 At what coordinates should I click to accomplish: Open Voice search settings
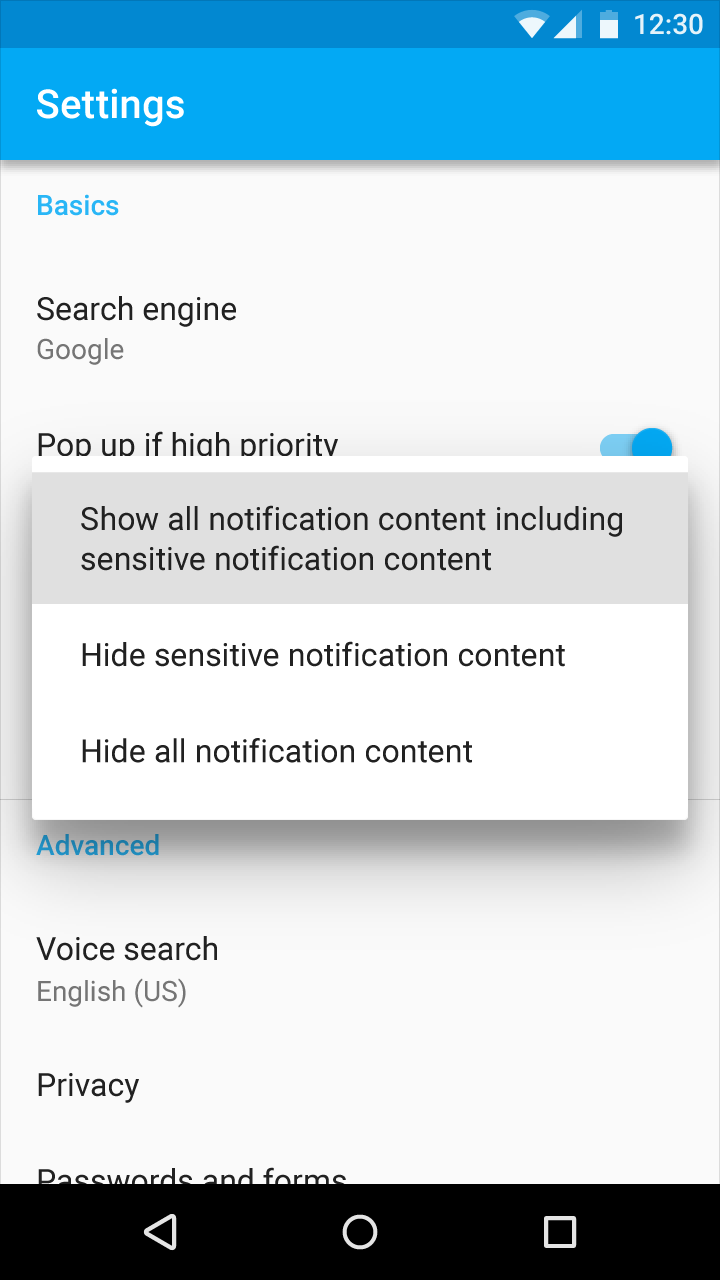(360, 969)
